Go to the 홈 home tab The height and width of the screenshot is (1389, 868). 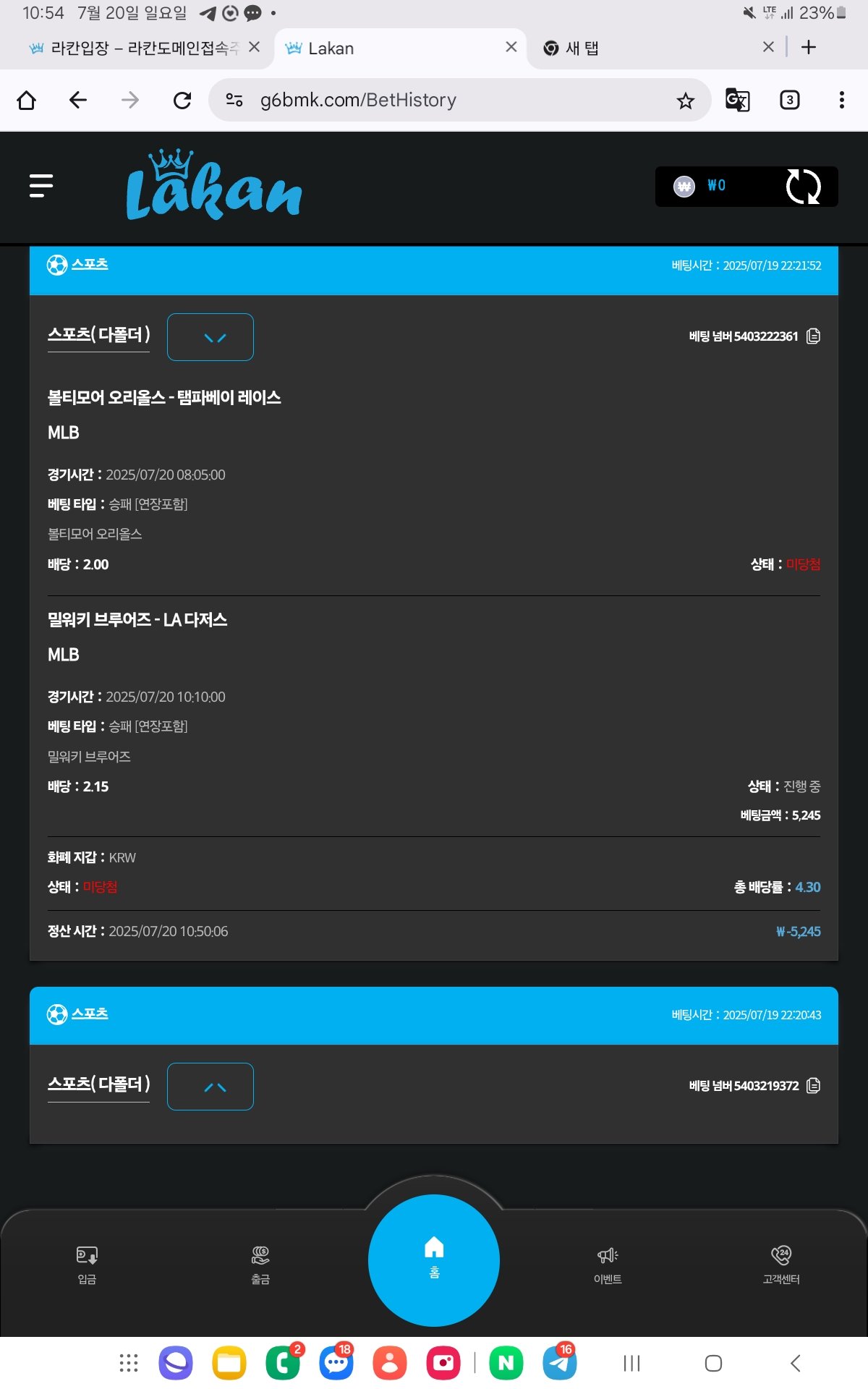click(434, 1259)
